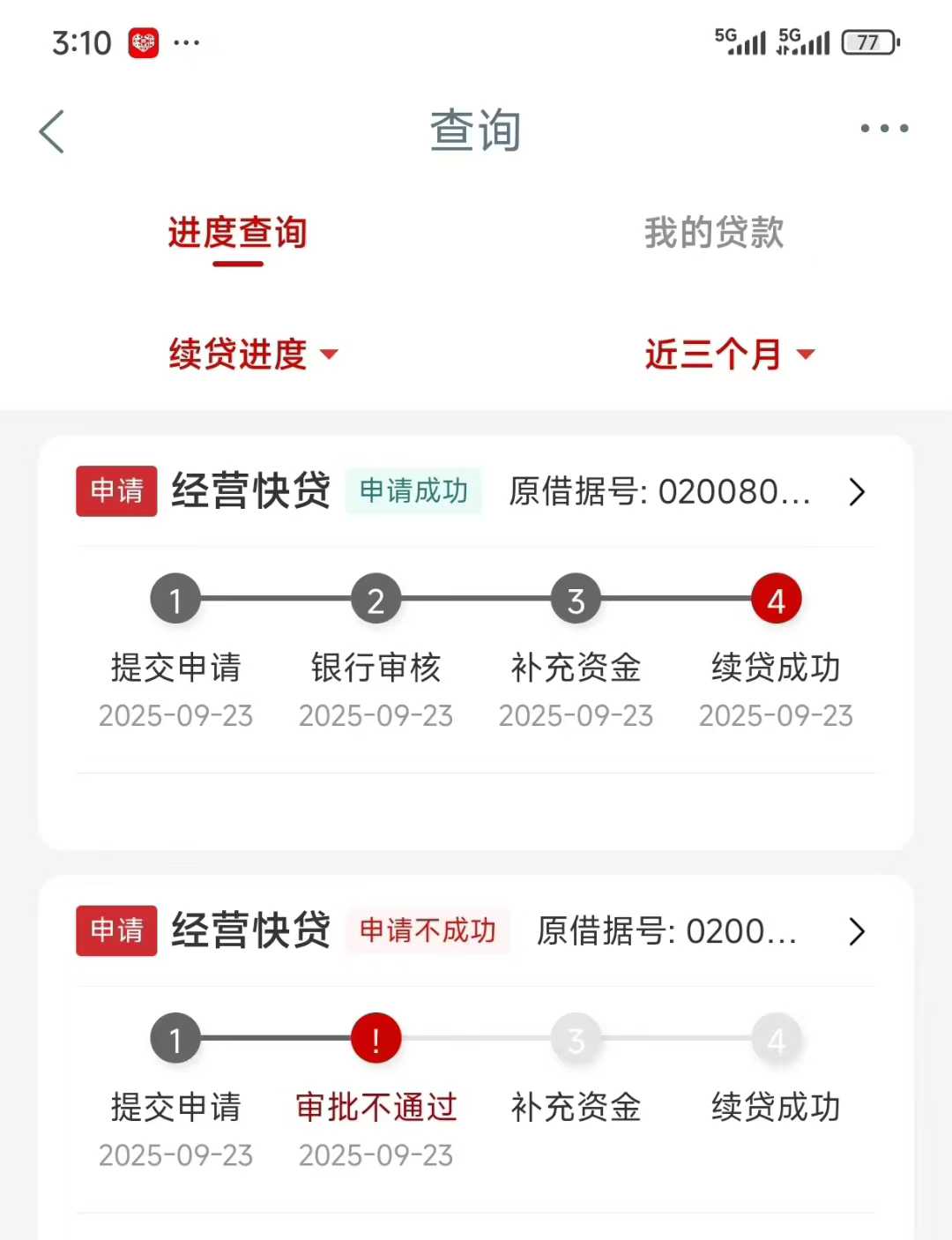Switch to the 我的贷款 tab
The image size is (952, 1240).
click(714, 233)
